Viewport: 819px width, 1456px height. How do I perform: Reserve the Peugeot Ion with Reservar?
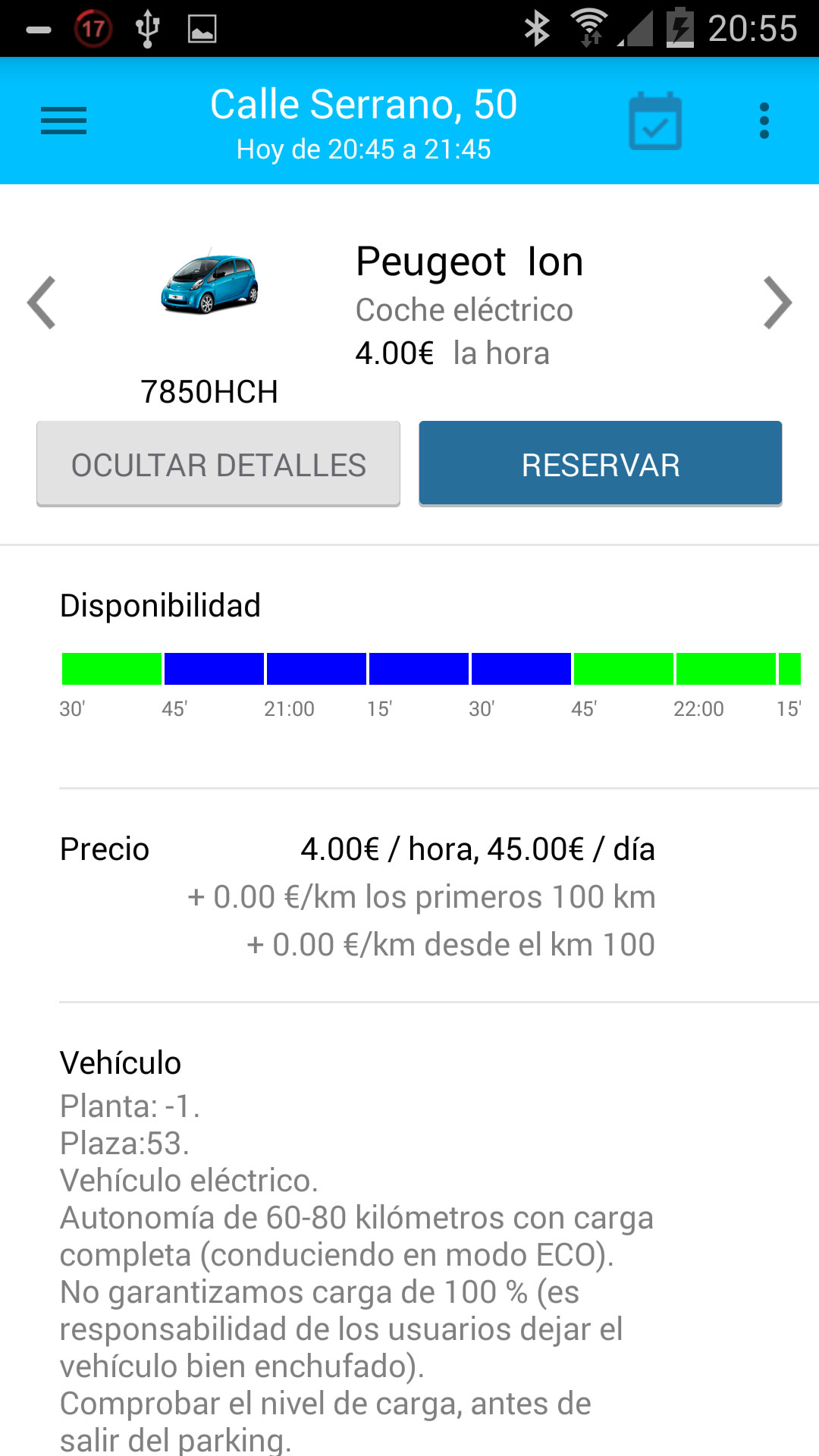(600, 463)
